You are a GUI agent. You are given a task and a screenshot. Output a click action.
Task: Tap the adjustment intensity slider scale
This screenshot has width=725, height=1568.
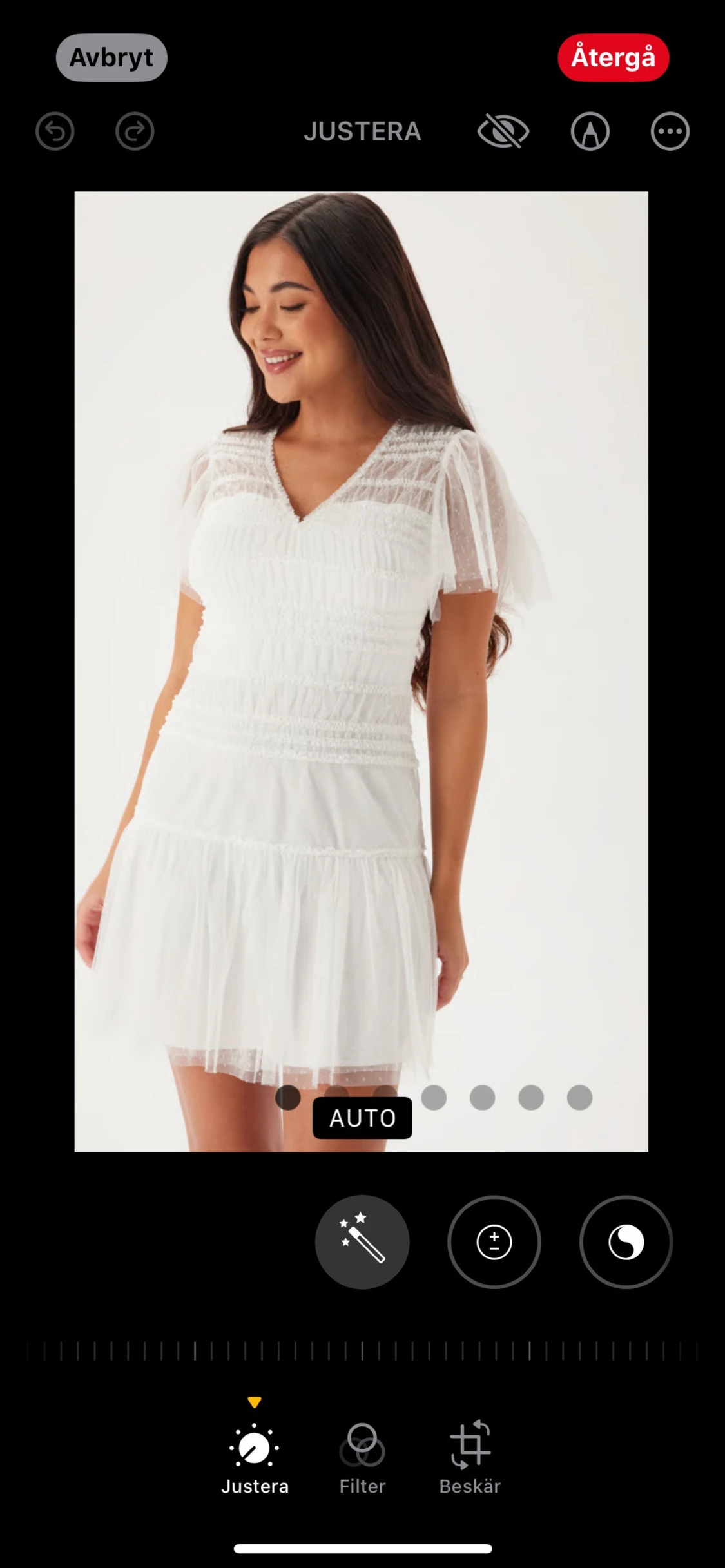[x=362, y=1350]
